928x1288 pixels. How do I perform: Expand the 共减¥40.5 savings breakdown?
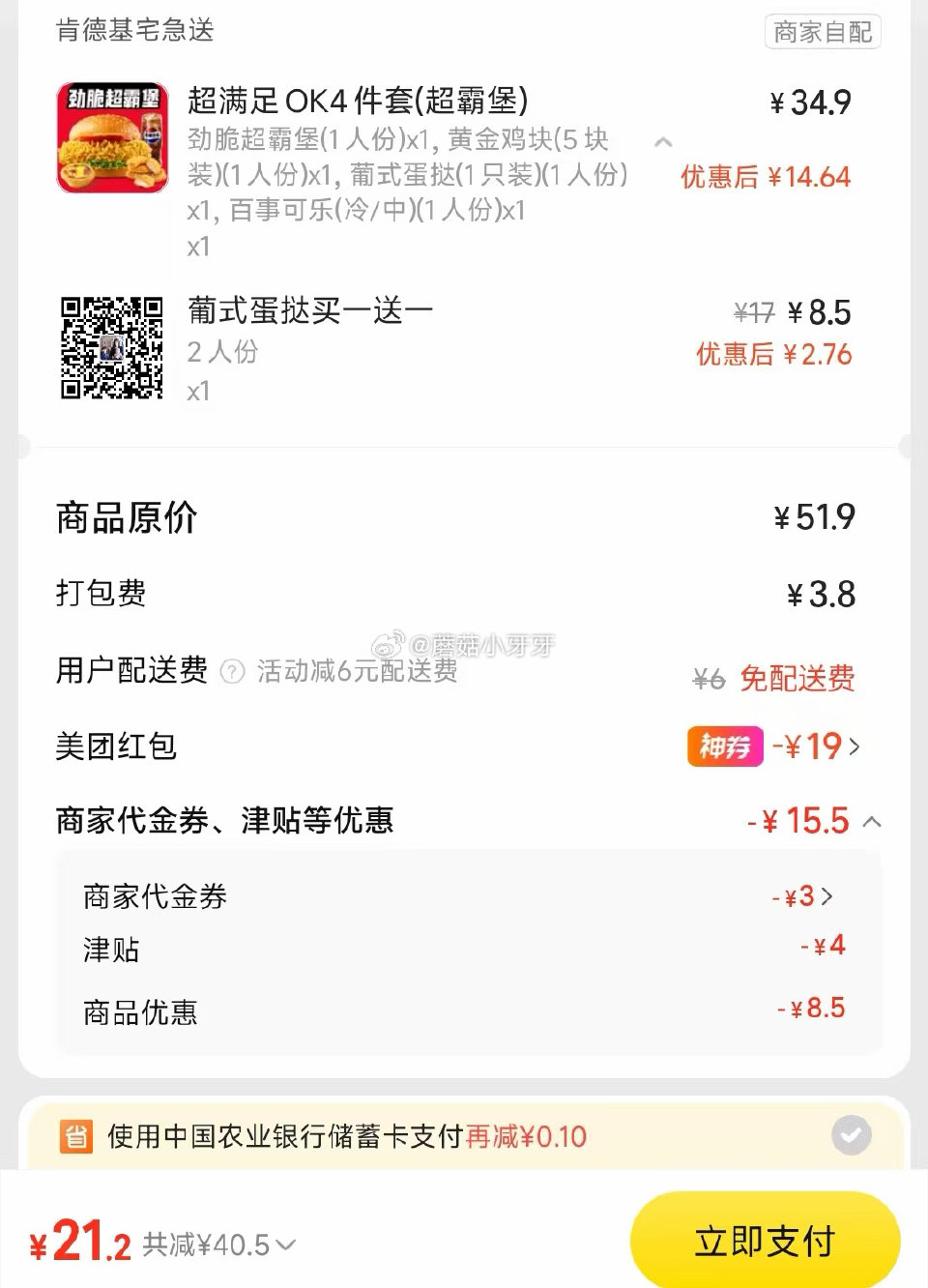click(283, 1246)
